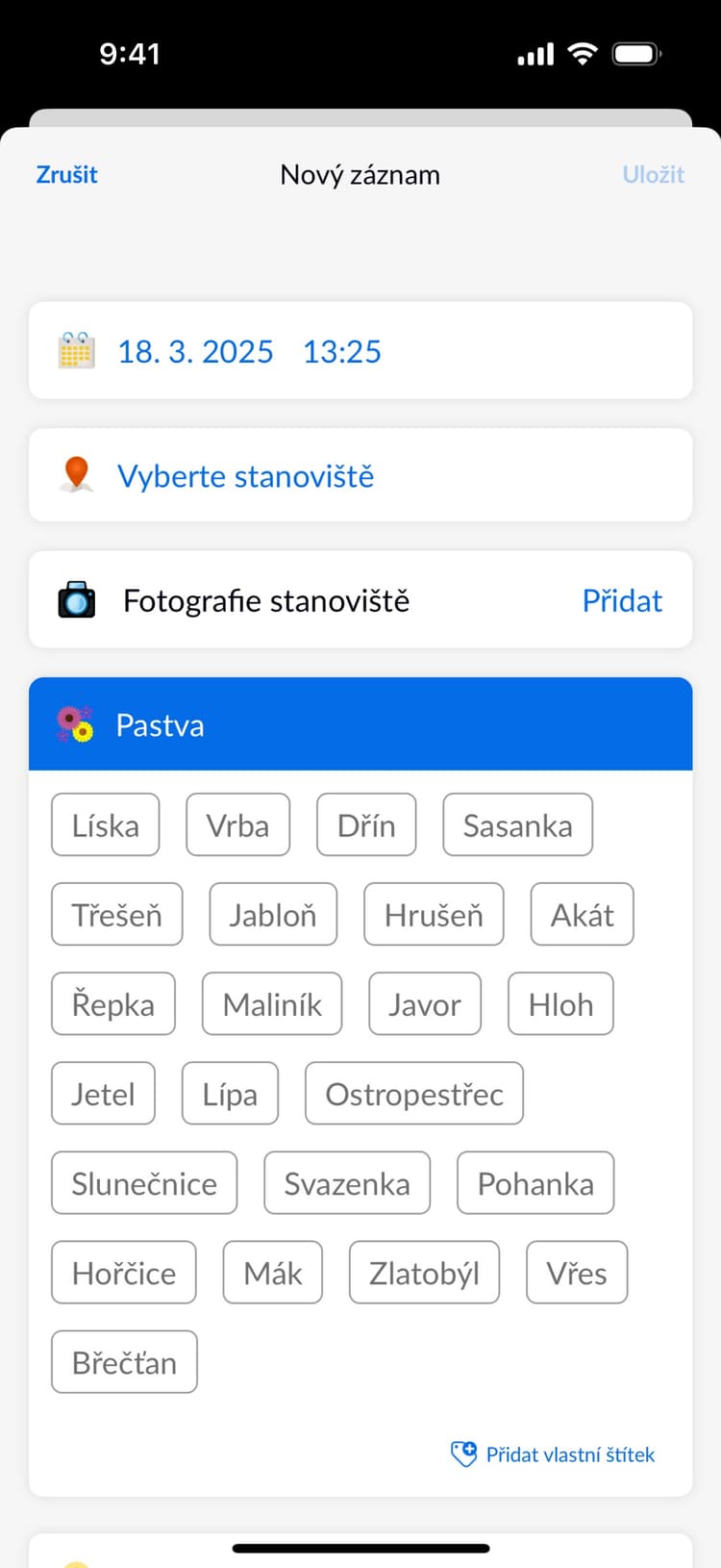The image size is (721, 1568).
Task: Cancel the record with Zrušit
Action: (66, 174)
